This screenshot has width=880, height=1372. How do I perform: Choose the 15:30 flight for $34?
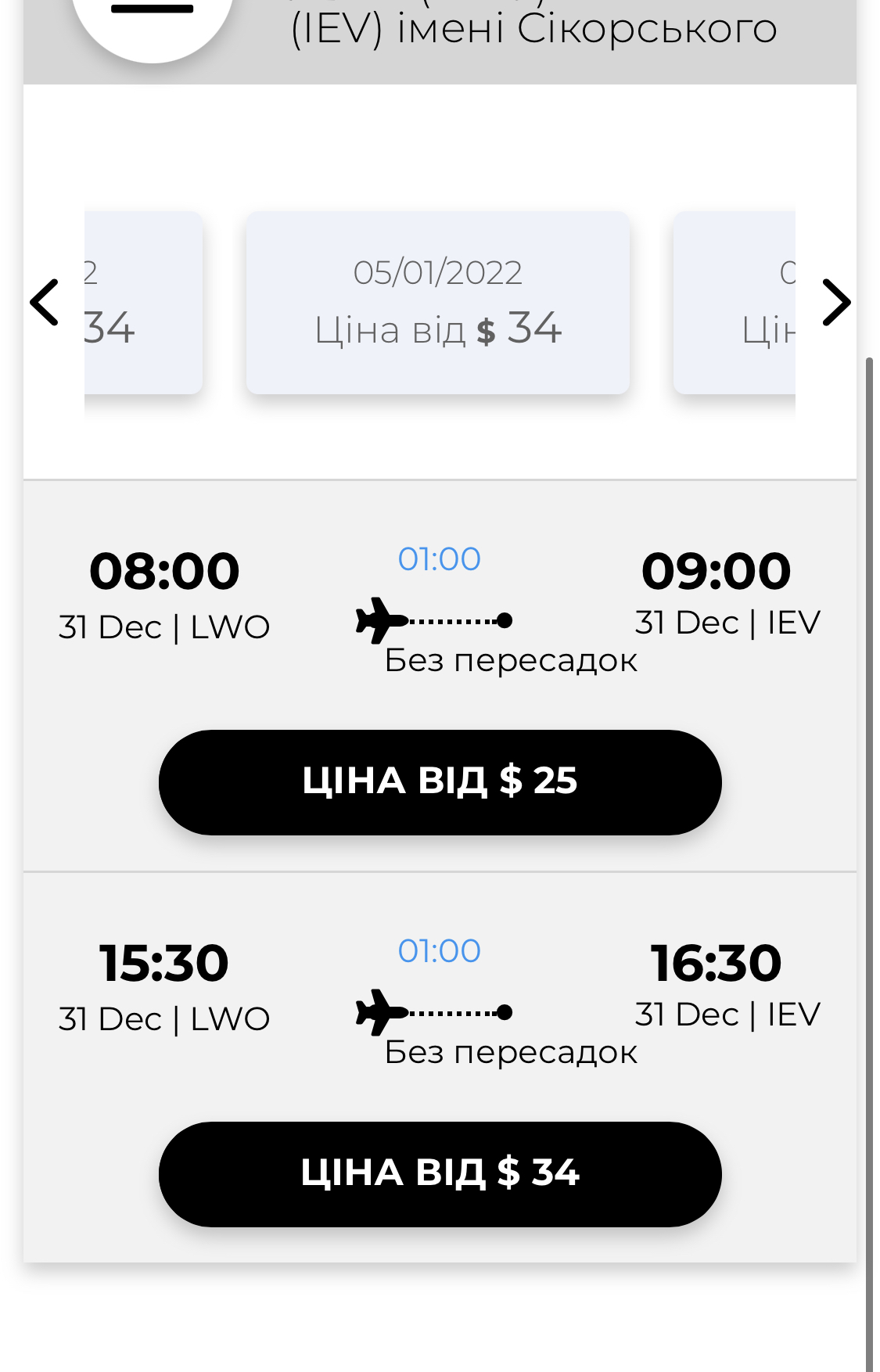point(440,1173)
